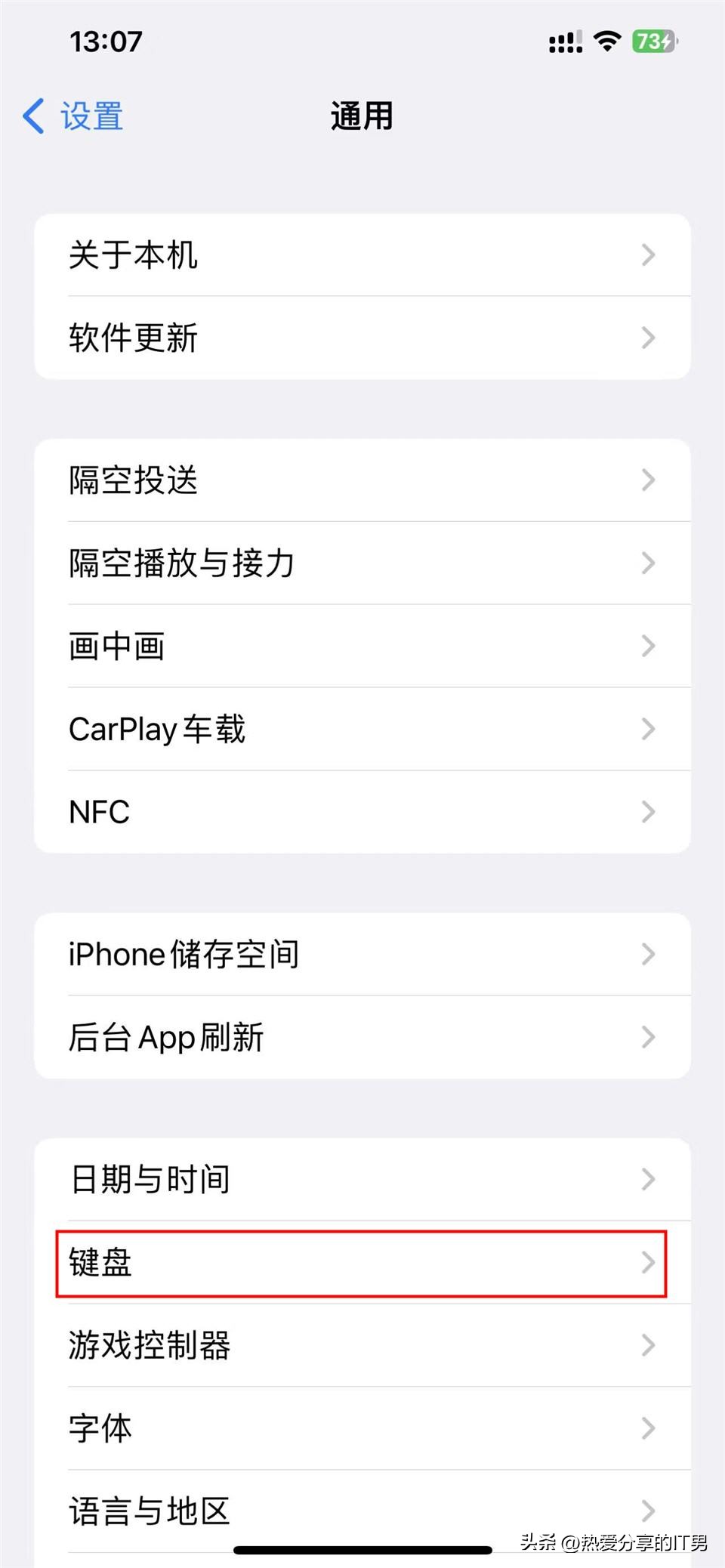Return to 设置 via back label
Viewport: 725px width, 1568px height.
coord(88,116)
